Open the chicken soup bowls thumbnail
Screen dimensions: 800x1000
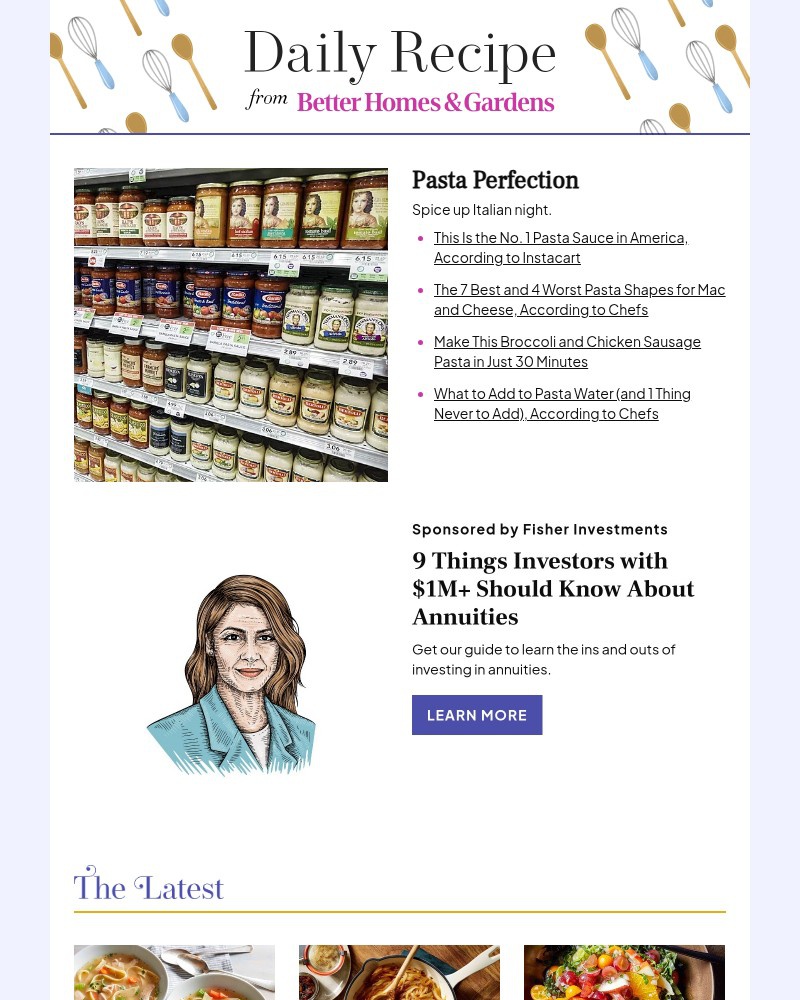point(174,972)
